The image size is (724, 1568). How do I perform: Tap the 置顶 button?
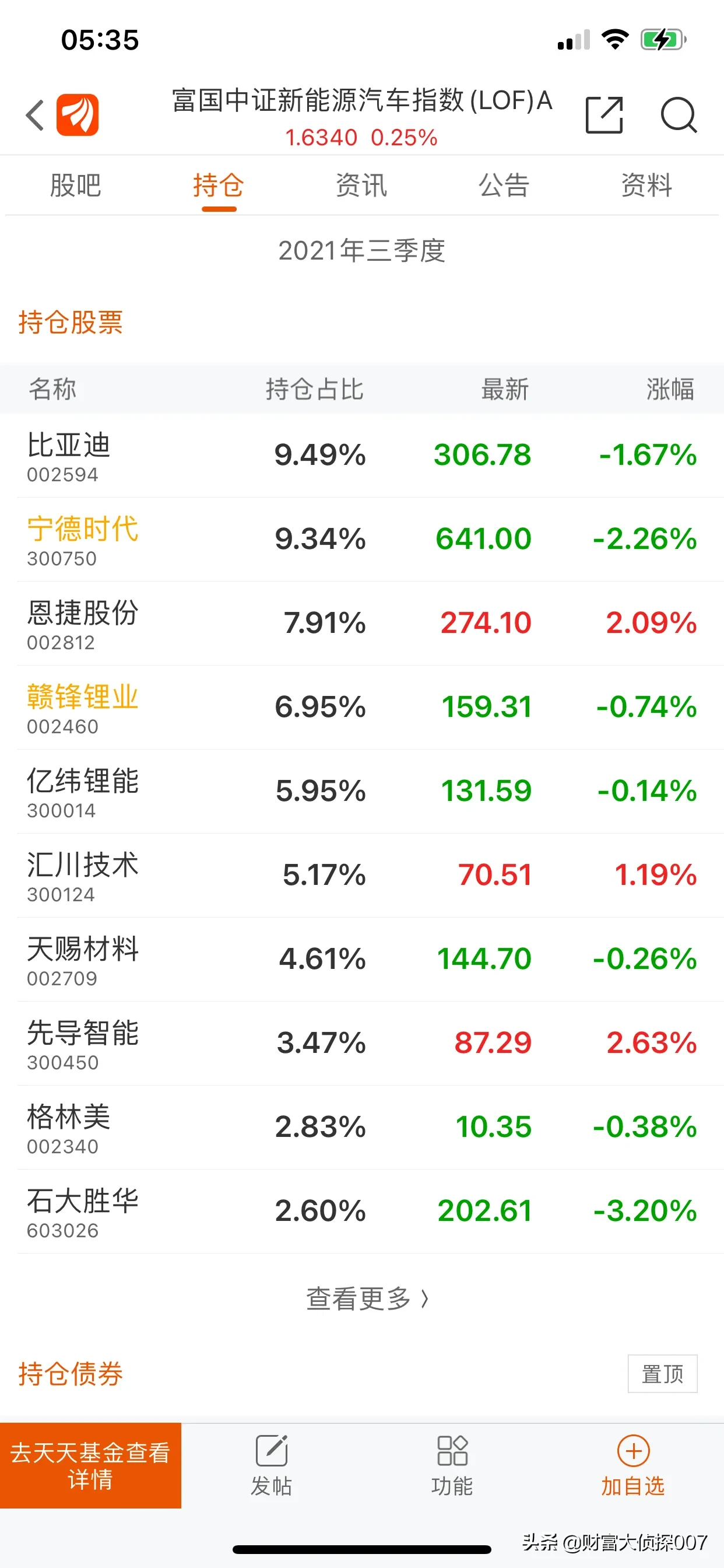[x=663, y=1374]
